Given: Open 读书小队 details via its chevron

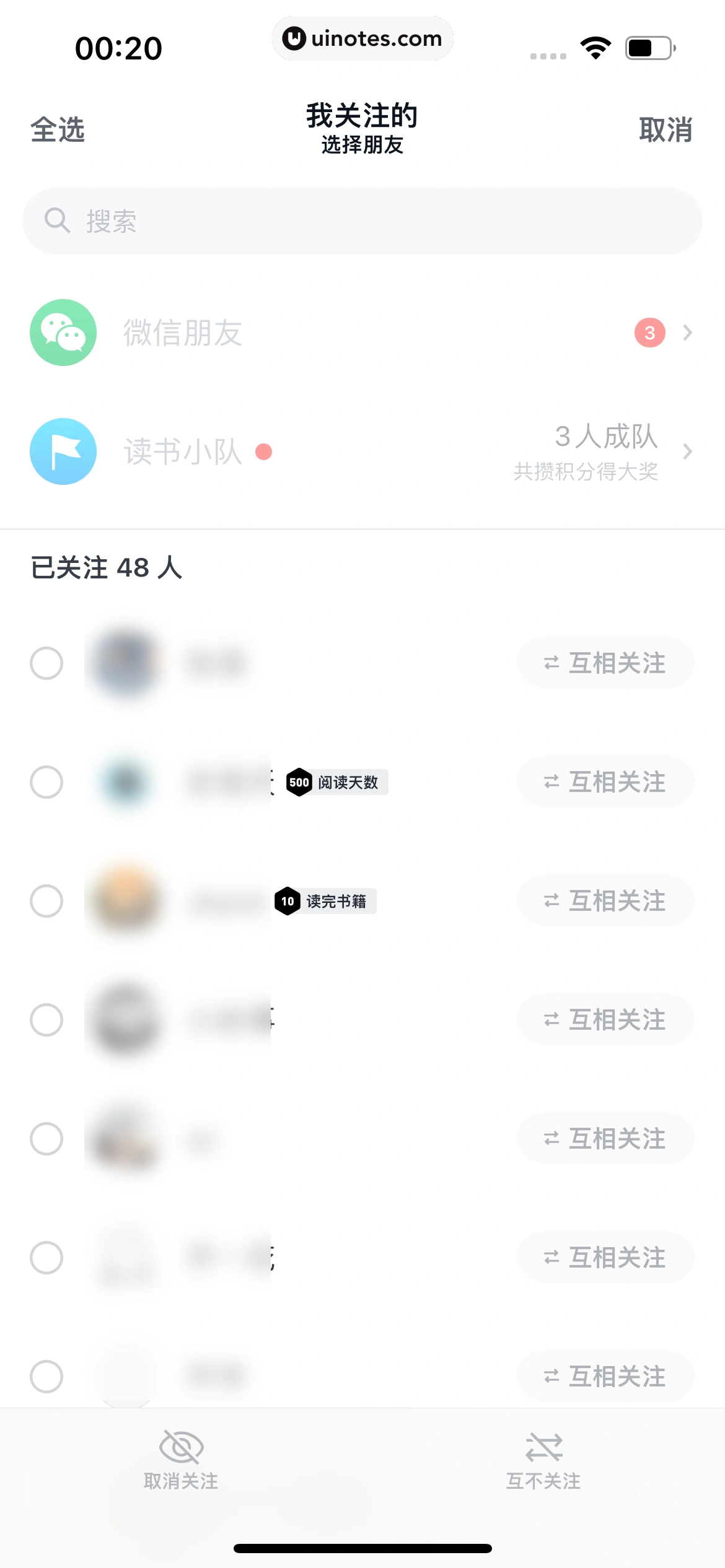Looking at the screenshot, I should [687, 451].
